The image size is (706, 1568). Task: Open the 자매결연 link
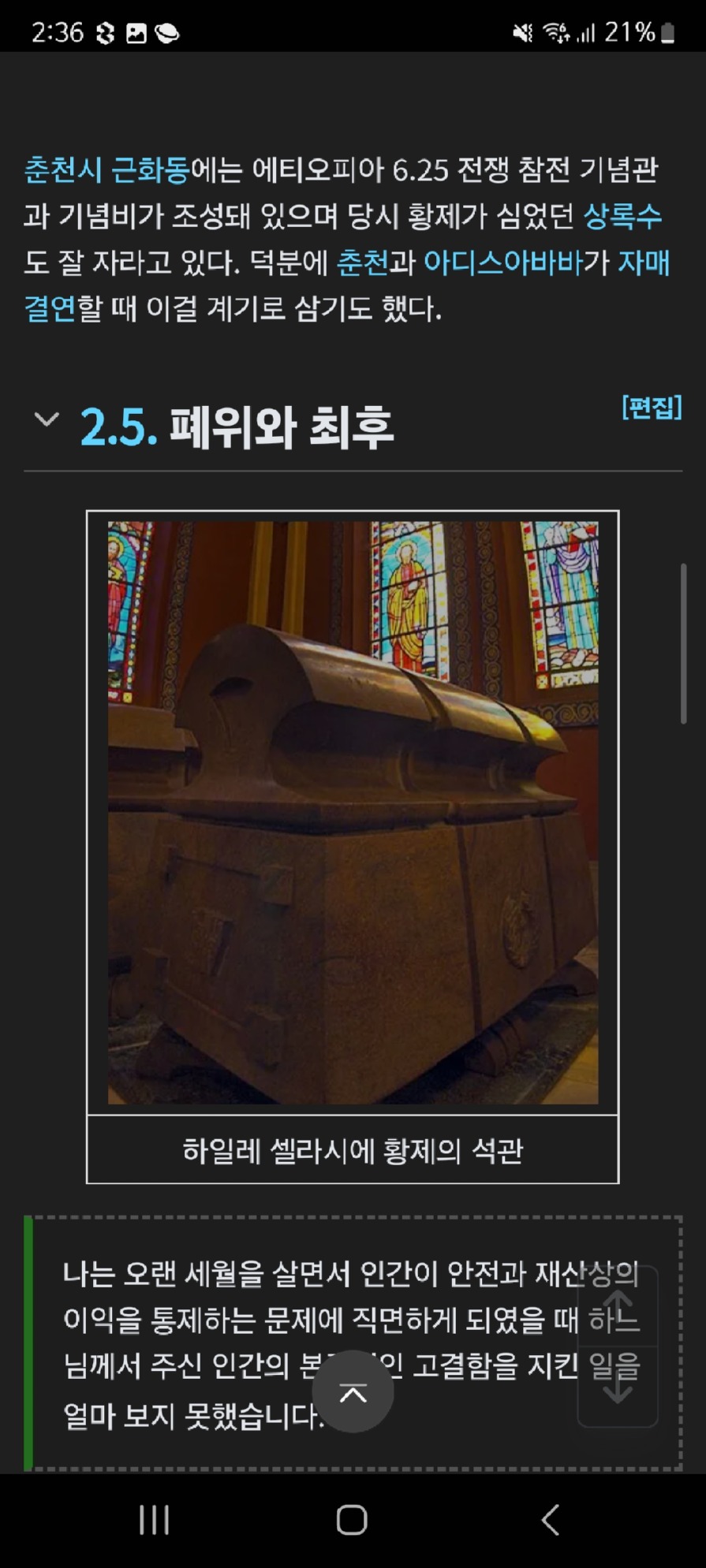pyautogui.click(x=643, y=263)
